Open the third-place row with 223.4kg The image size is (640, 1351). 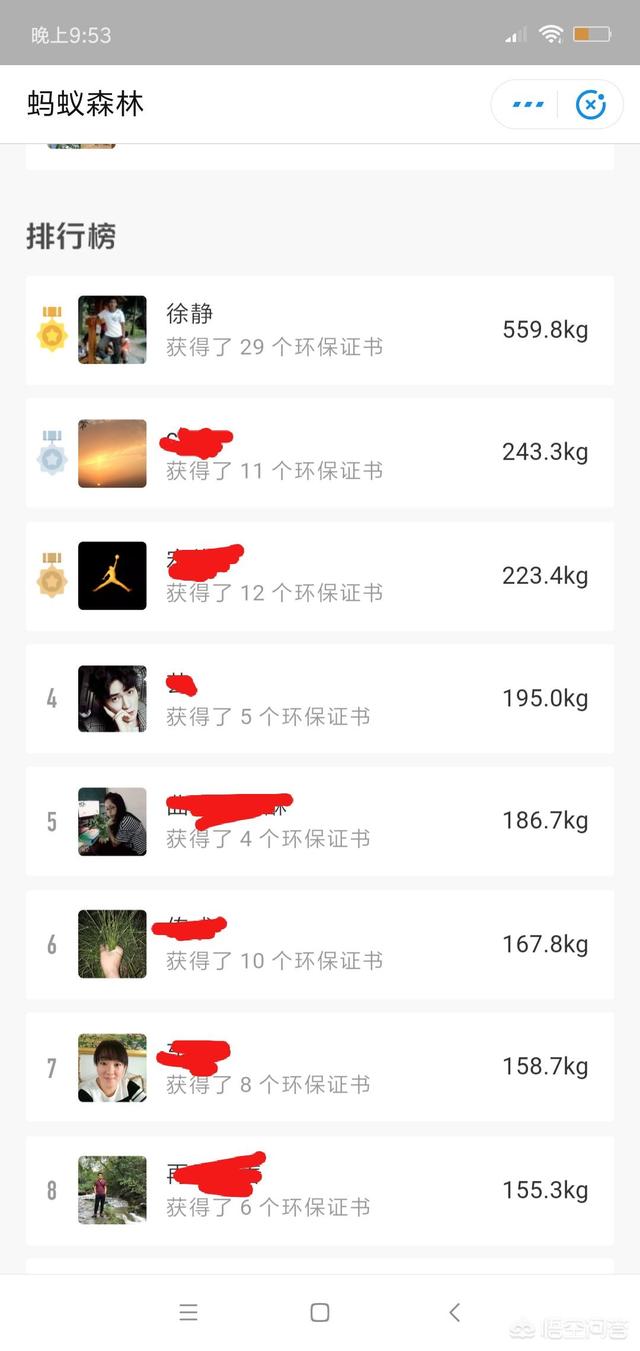coord(320,576)
